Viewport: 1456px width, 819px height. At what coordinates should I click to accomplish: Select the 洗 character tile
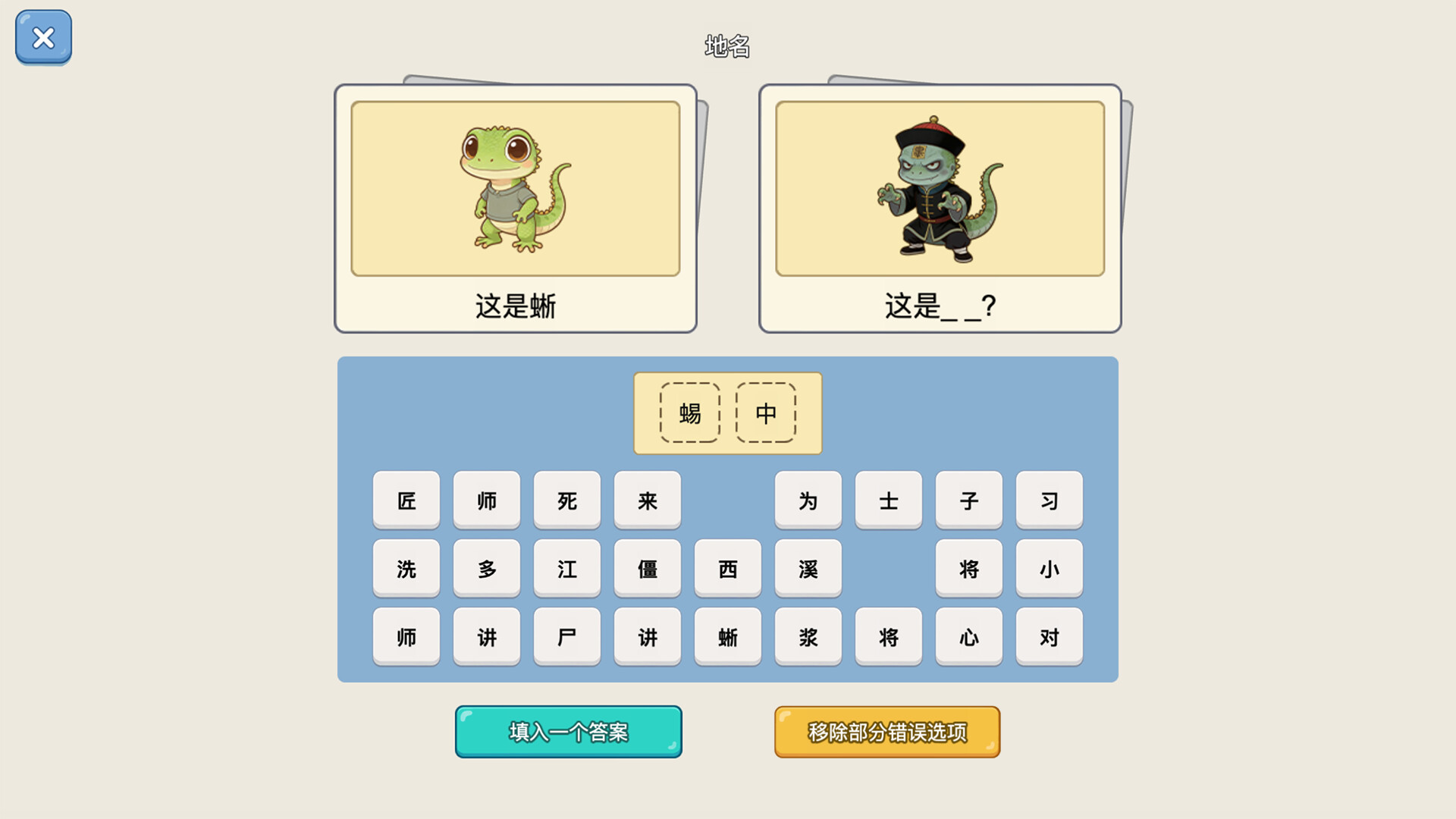pos(406,569)
